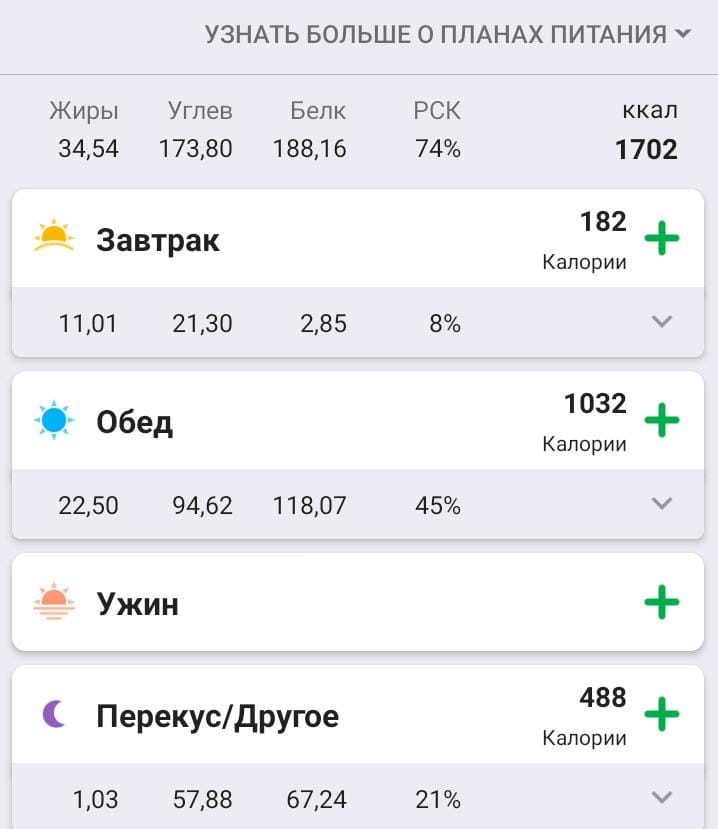Expand «Узнать больше о планах питания» dropdown
Image resolution: width=718 pixels, height=829 pixels.
(447, 35)
